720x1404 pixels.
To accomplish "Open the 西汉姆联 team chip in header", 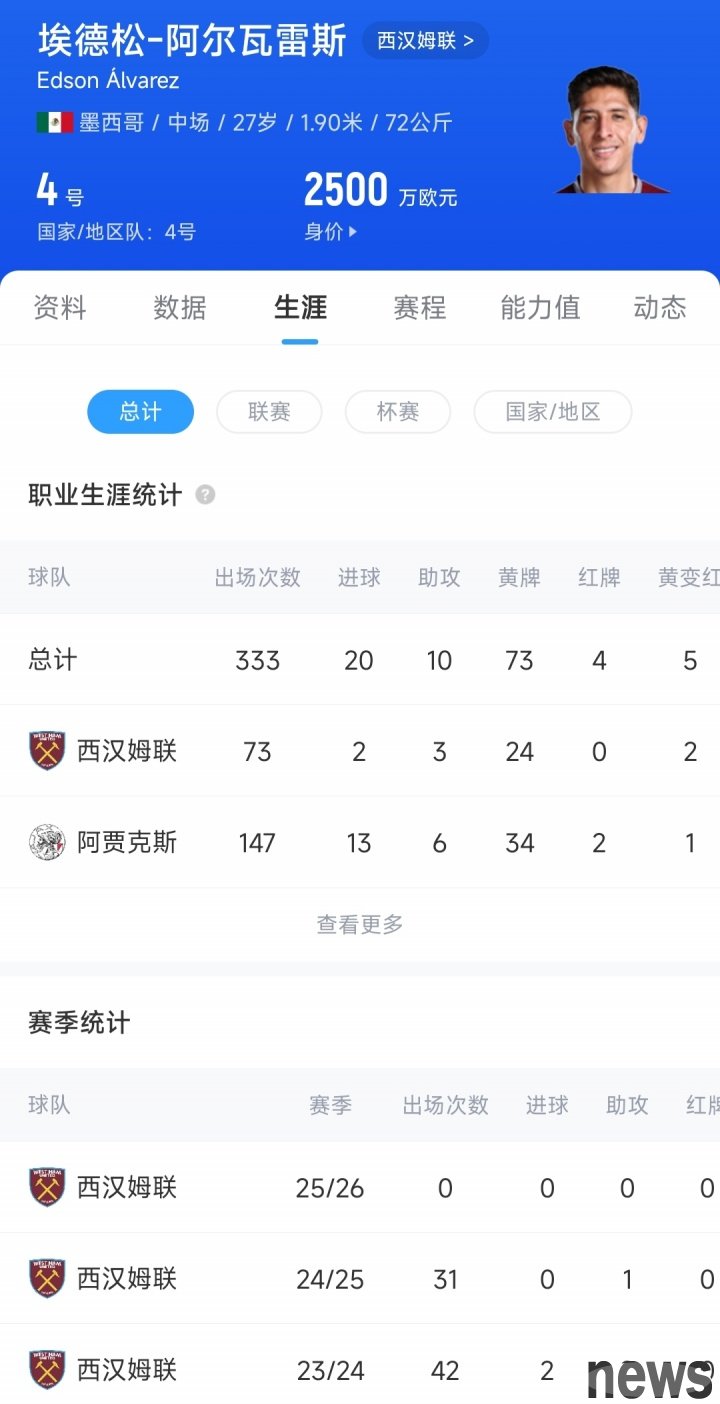I will pos(425,41).
